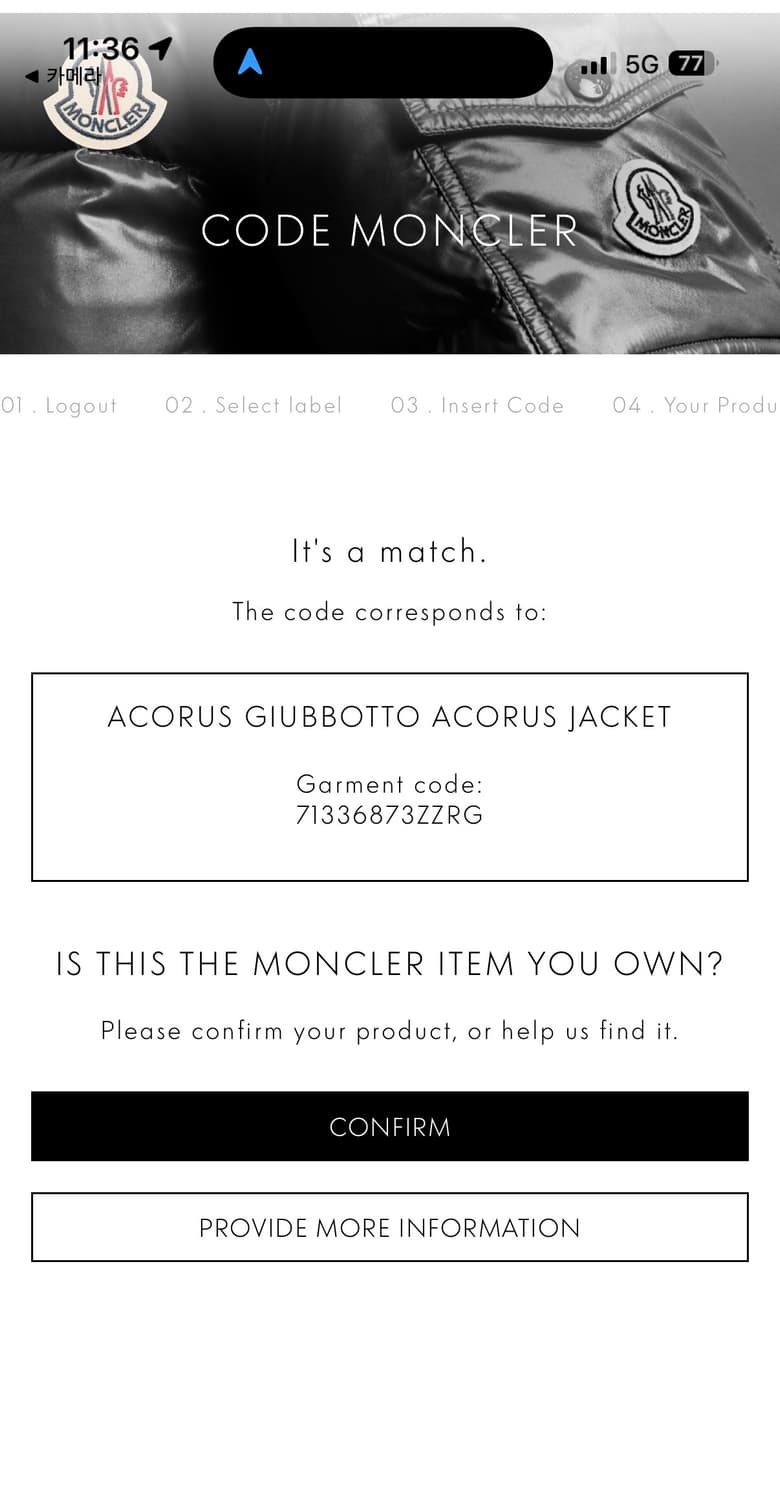Open the 02 Select label step
This screenshot has height=1500, width=780.
[253, 406]
